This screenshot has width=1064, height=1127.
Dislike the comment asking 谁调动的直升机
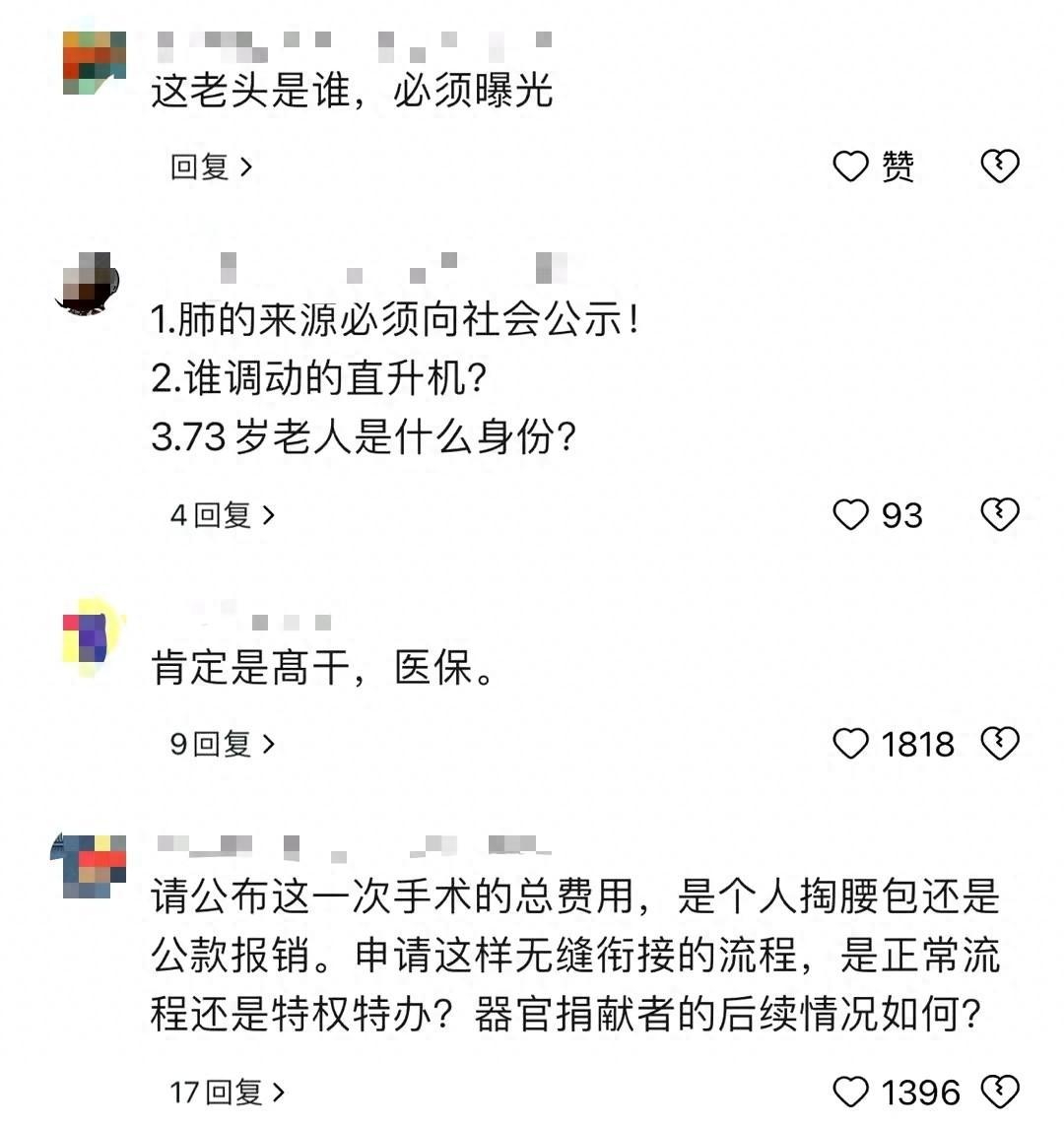coord(999,514)
